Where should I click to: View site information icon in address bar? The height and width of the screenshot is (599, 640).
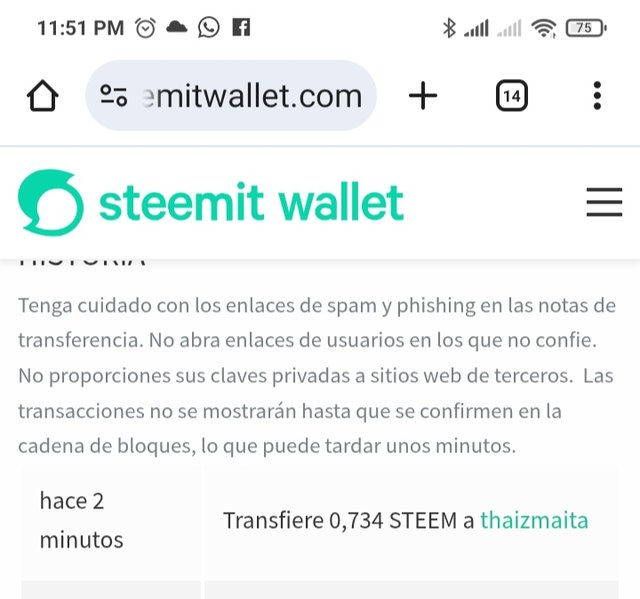tap(113, 96)
